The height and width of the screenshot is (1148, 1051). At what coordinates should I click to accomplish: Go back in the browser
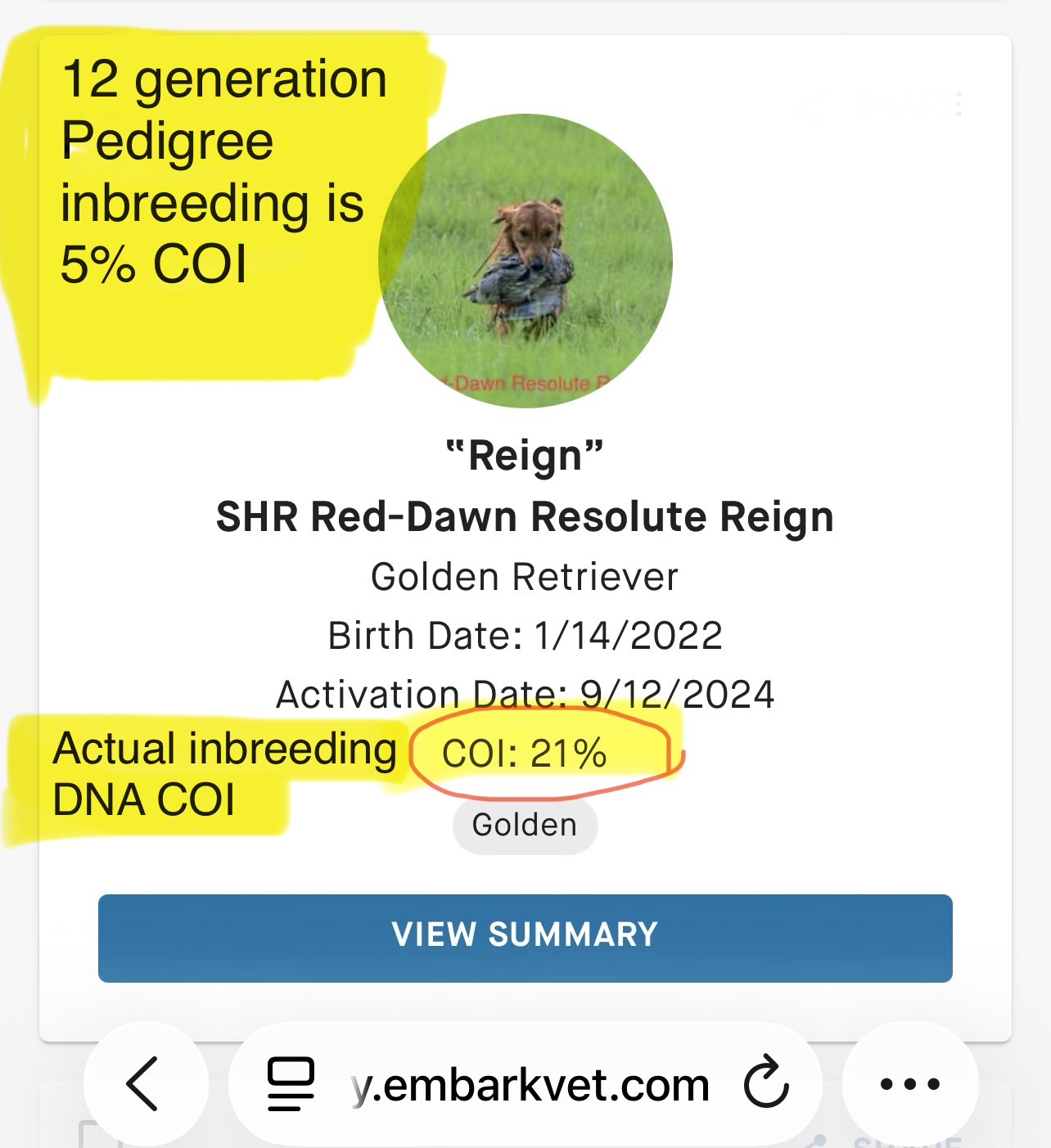[x=144, y=1083]
